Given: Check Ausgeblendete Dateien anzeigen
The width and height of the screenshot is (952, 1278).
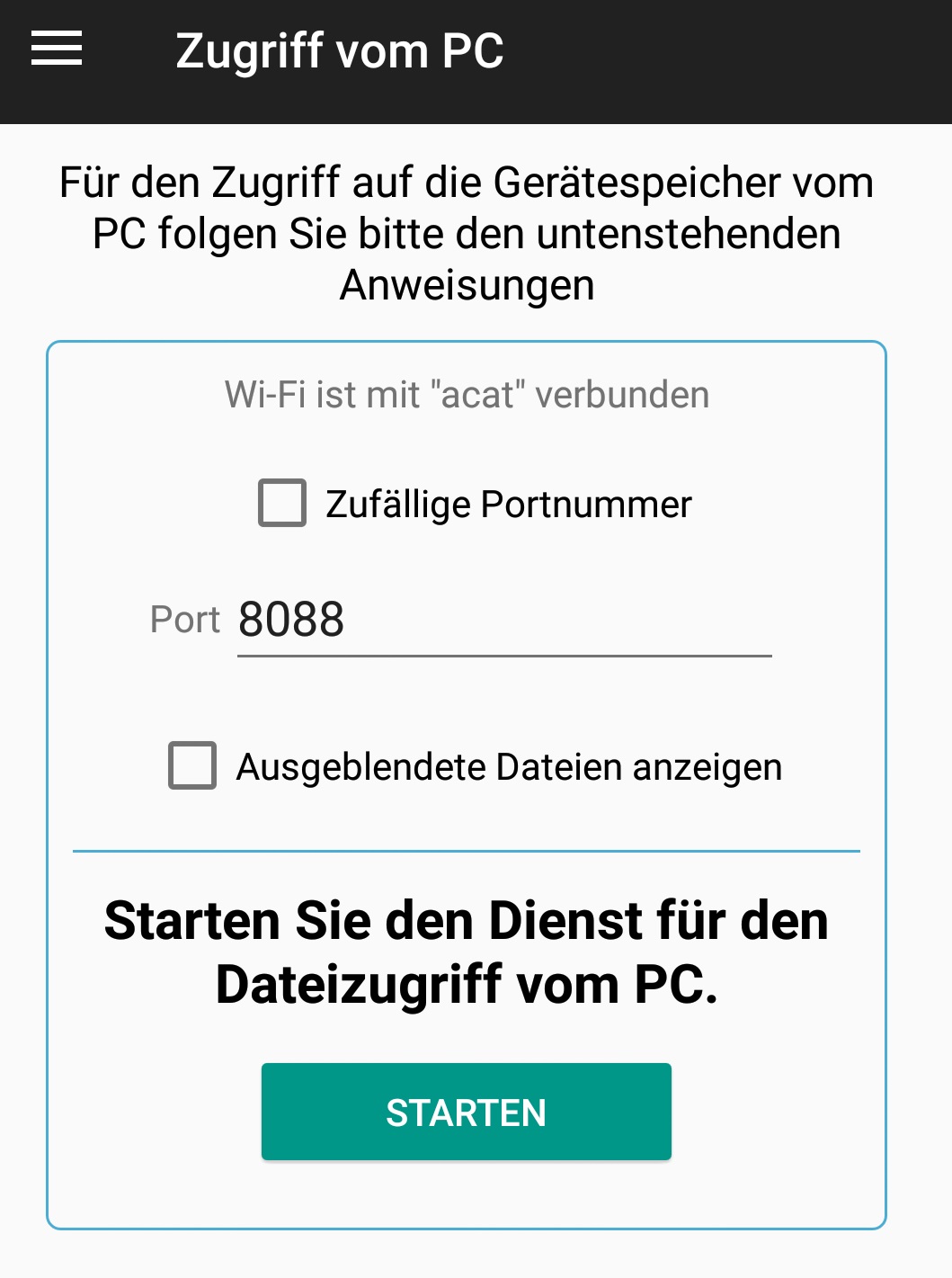Looking at the screenshot, I should point(192,765).
